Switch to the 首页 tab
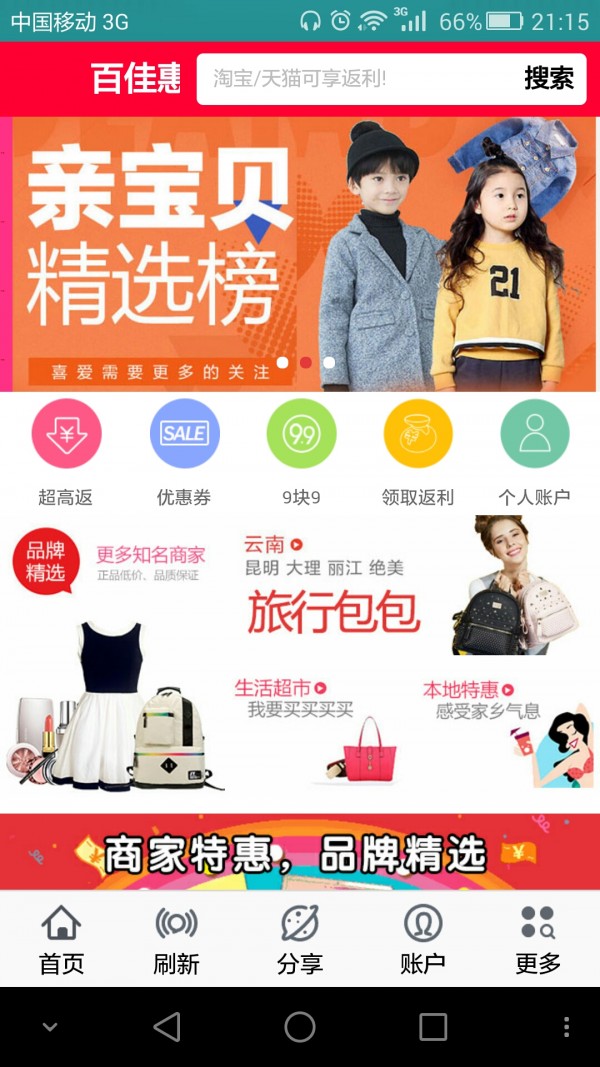This screenshot has width=600, height=1067. coord(61,939)
